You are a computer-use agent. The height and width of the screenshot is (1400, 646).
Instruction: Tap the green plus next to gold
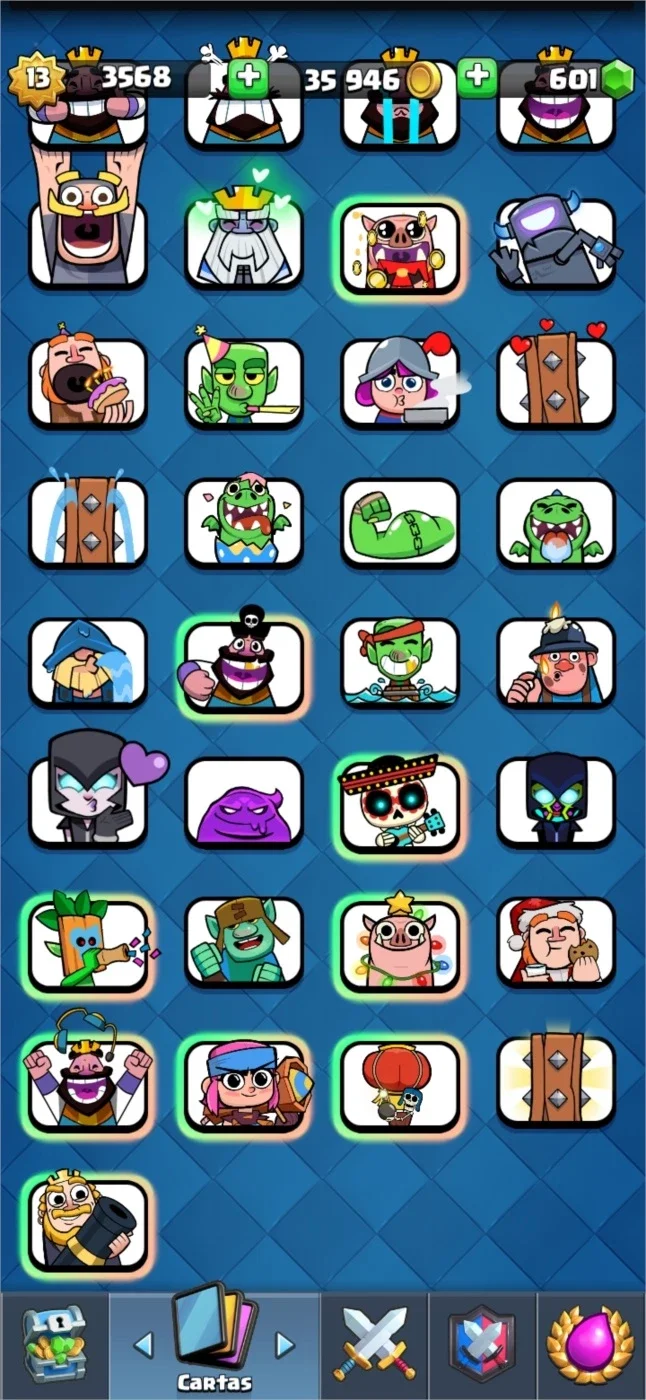click(x=478, y=78)
